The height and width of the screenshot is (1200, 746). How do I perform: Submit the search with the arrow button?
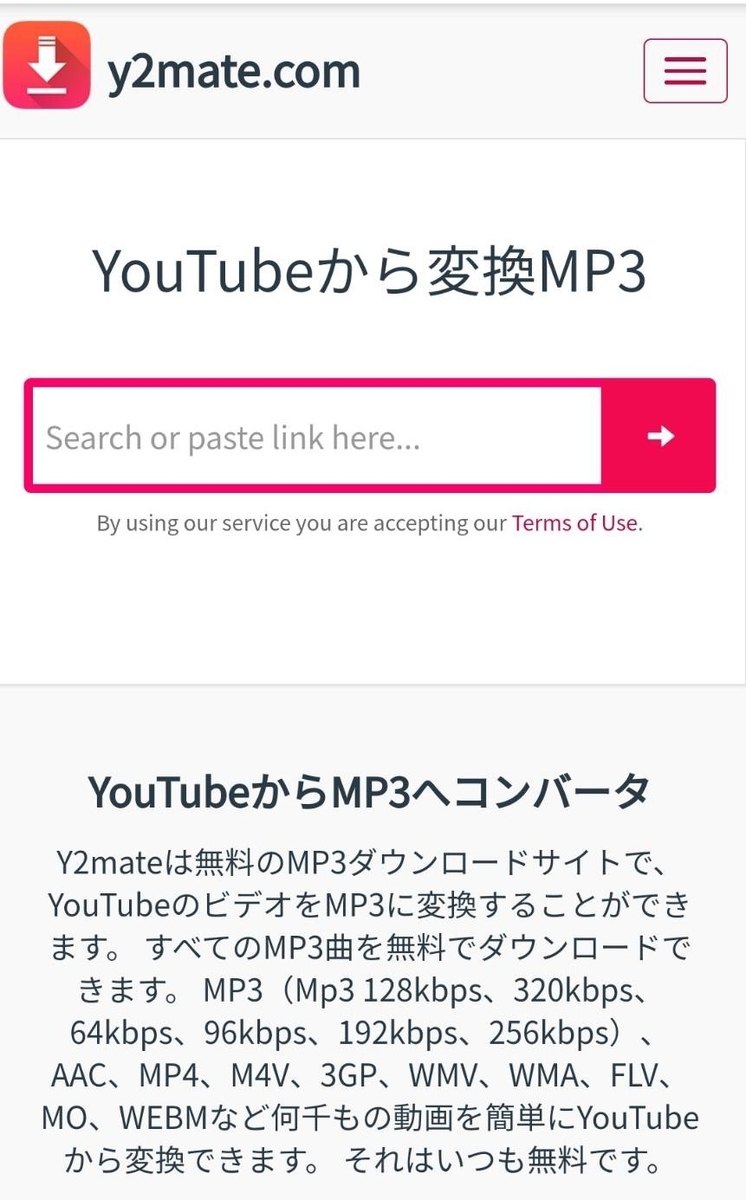pyautogui.click(x=659, y=436)
